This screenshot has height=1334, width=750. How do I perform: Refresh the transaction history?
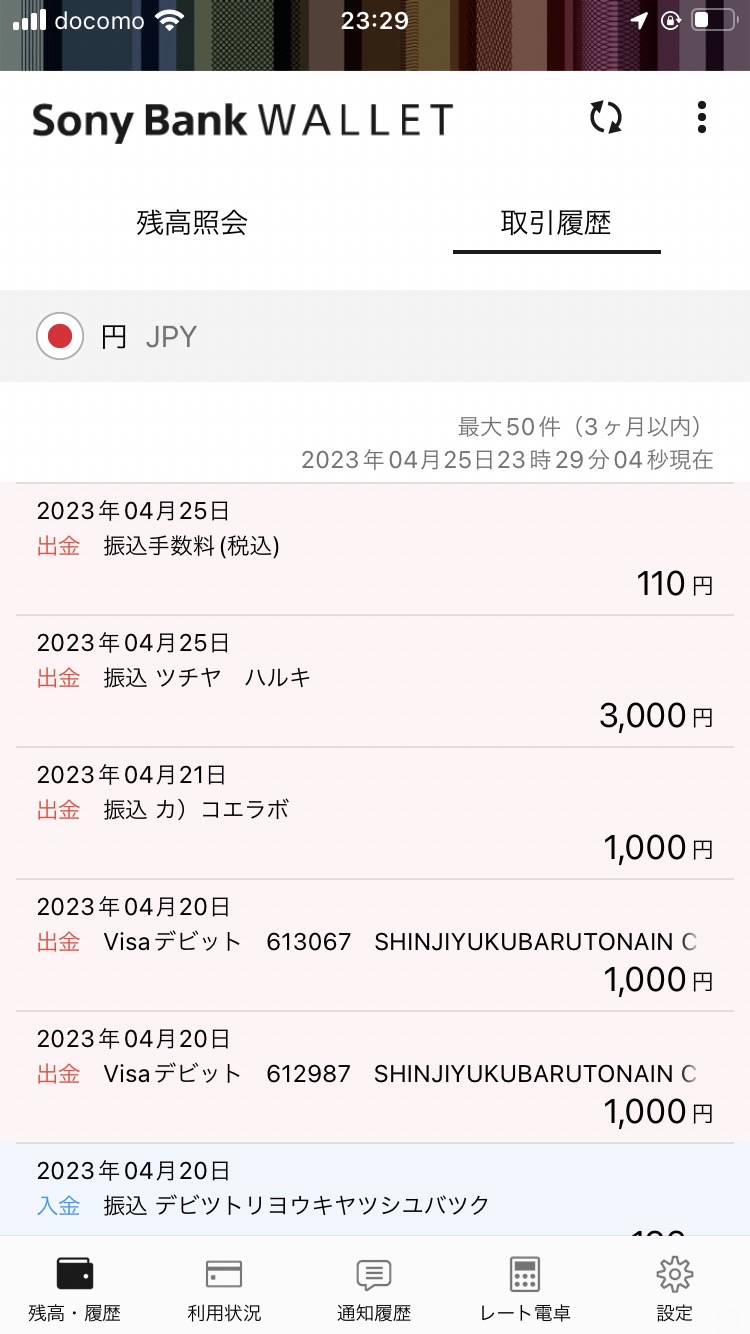tap(605, 118)
